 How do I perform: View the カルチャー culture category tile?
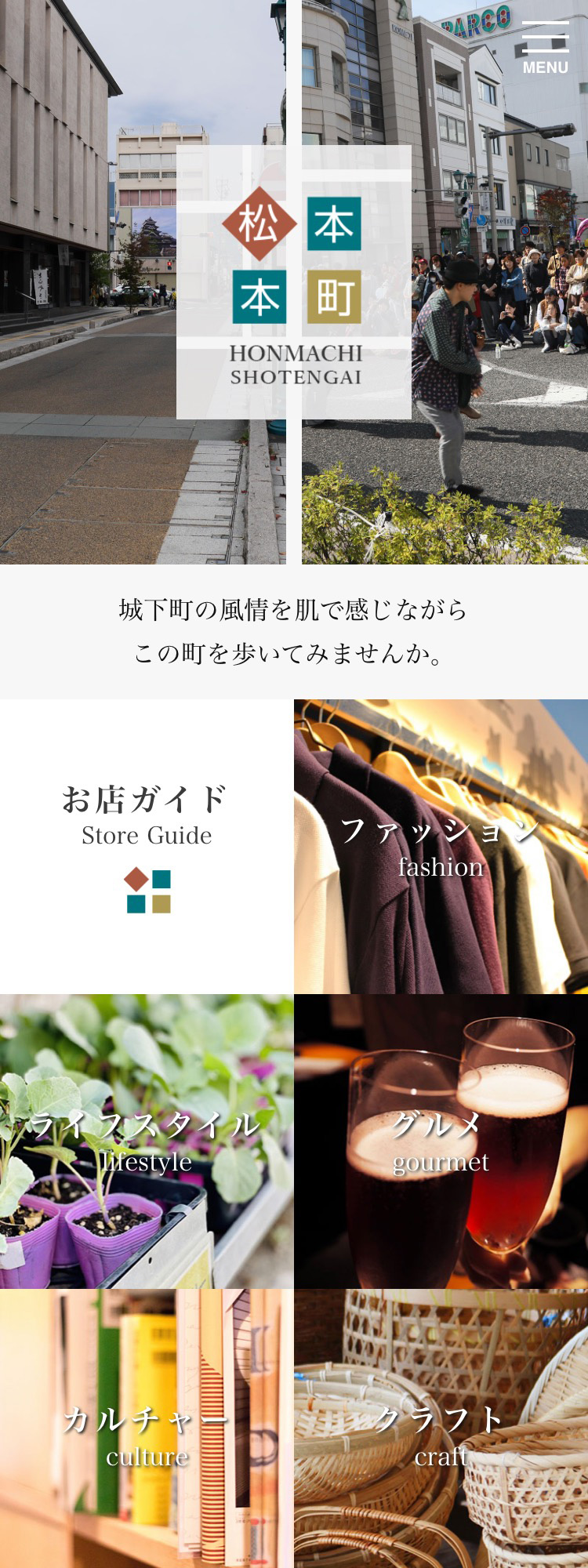pos(147,1436)
